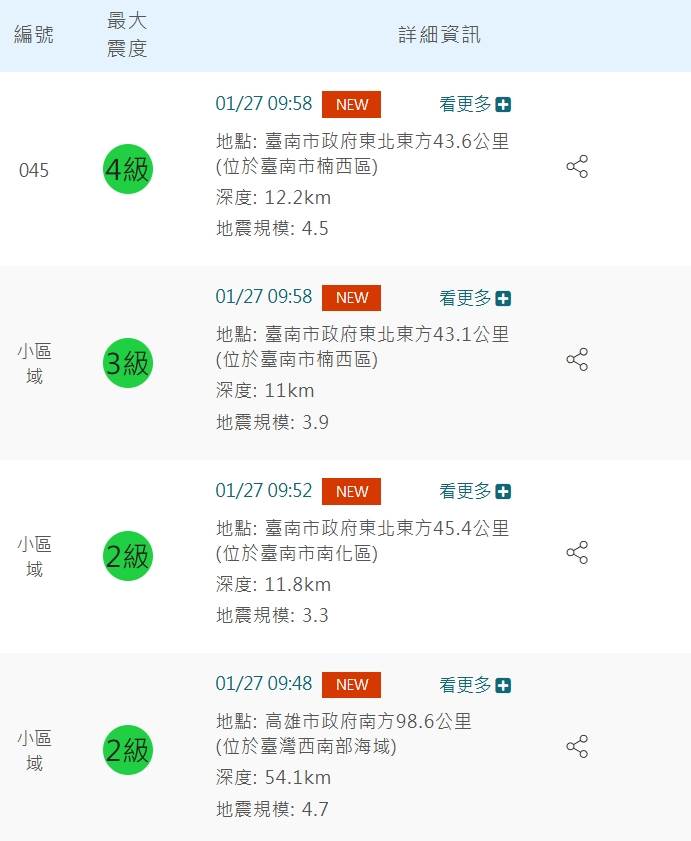Screen dimensions: 691x841
Task: Expand 看更多 for magnitude 4.5 earthquake
Action: (x=475, y=104)
